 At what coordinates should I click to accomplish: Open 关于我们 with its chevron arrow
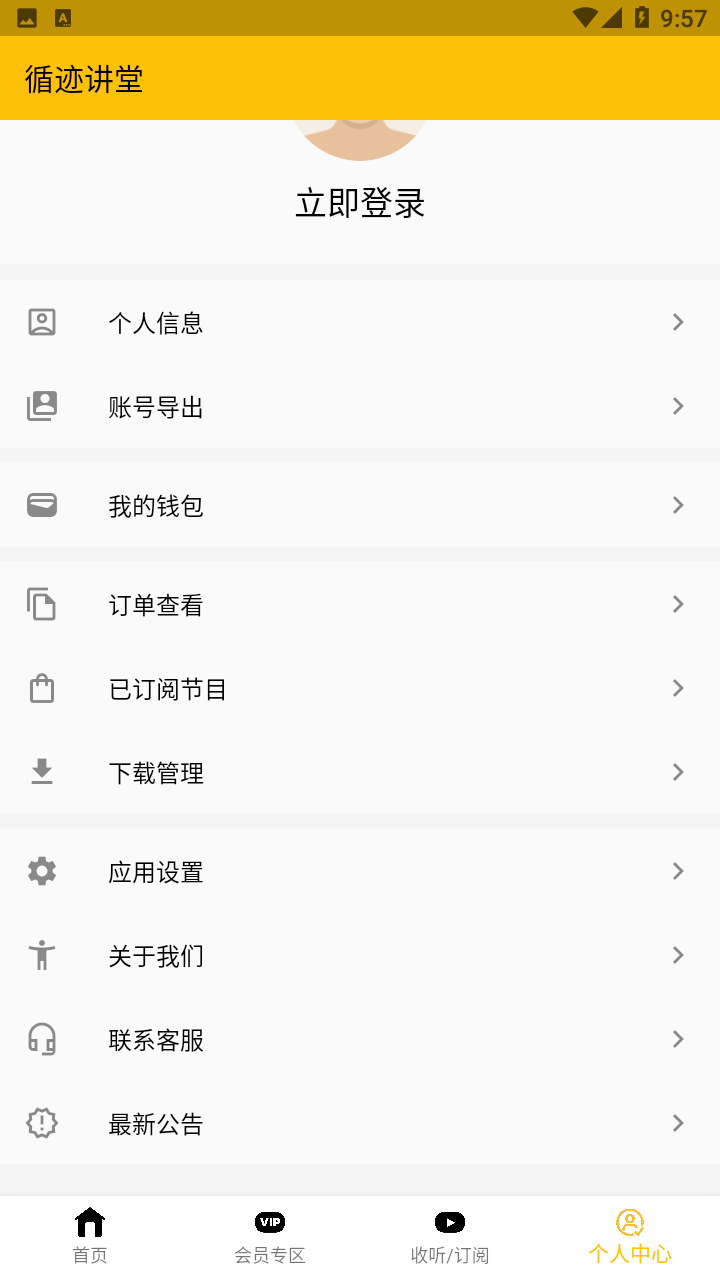pyautogui.click(x=678, y=955)
